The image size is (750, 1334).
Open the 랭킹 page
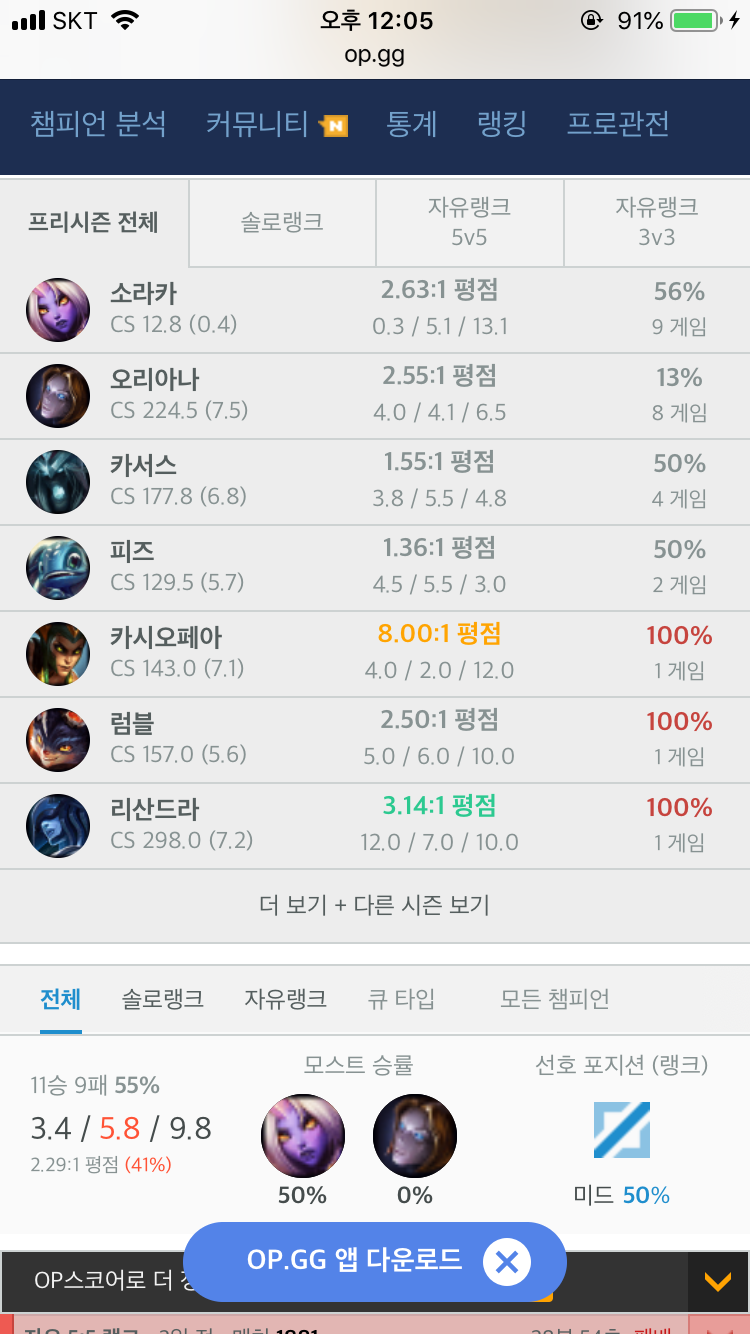[502, 125]
